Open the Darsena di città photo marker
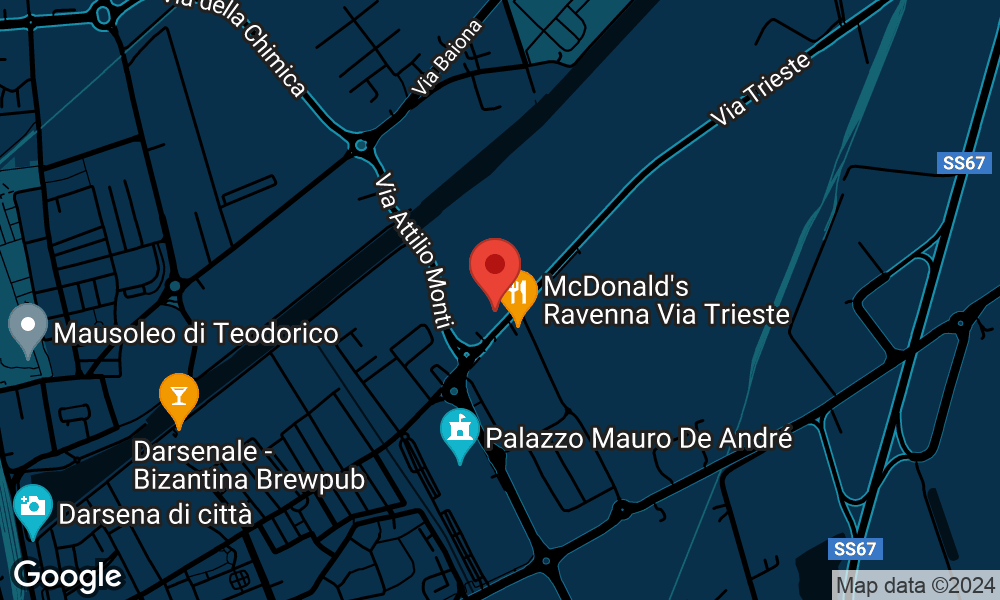The image size is (1000, 600). point(32,506)
